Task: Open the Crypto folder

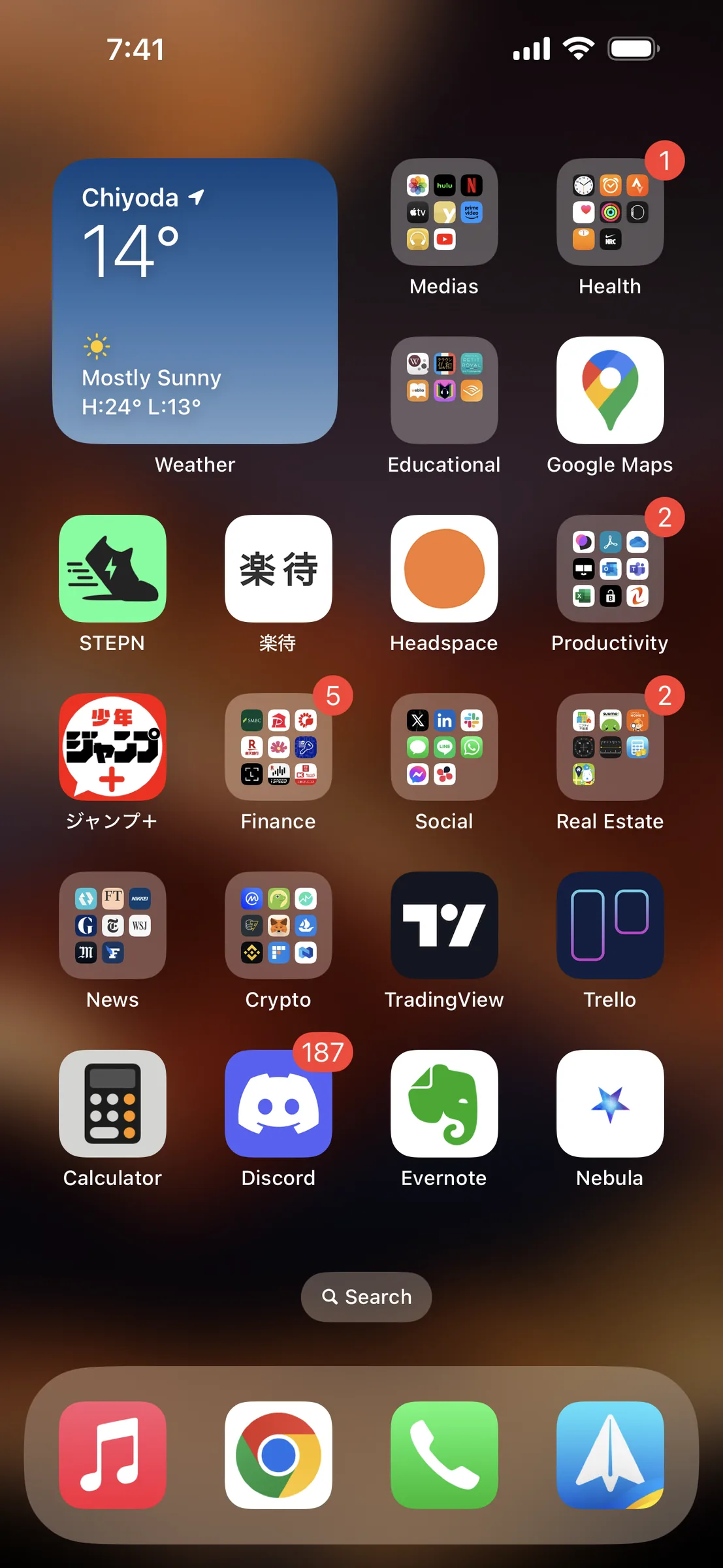Action: 278,925
